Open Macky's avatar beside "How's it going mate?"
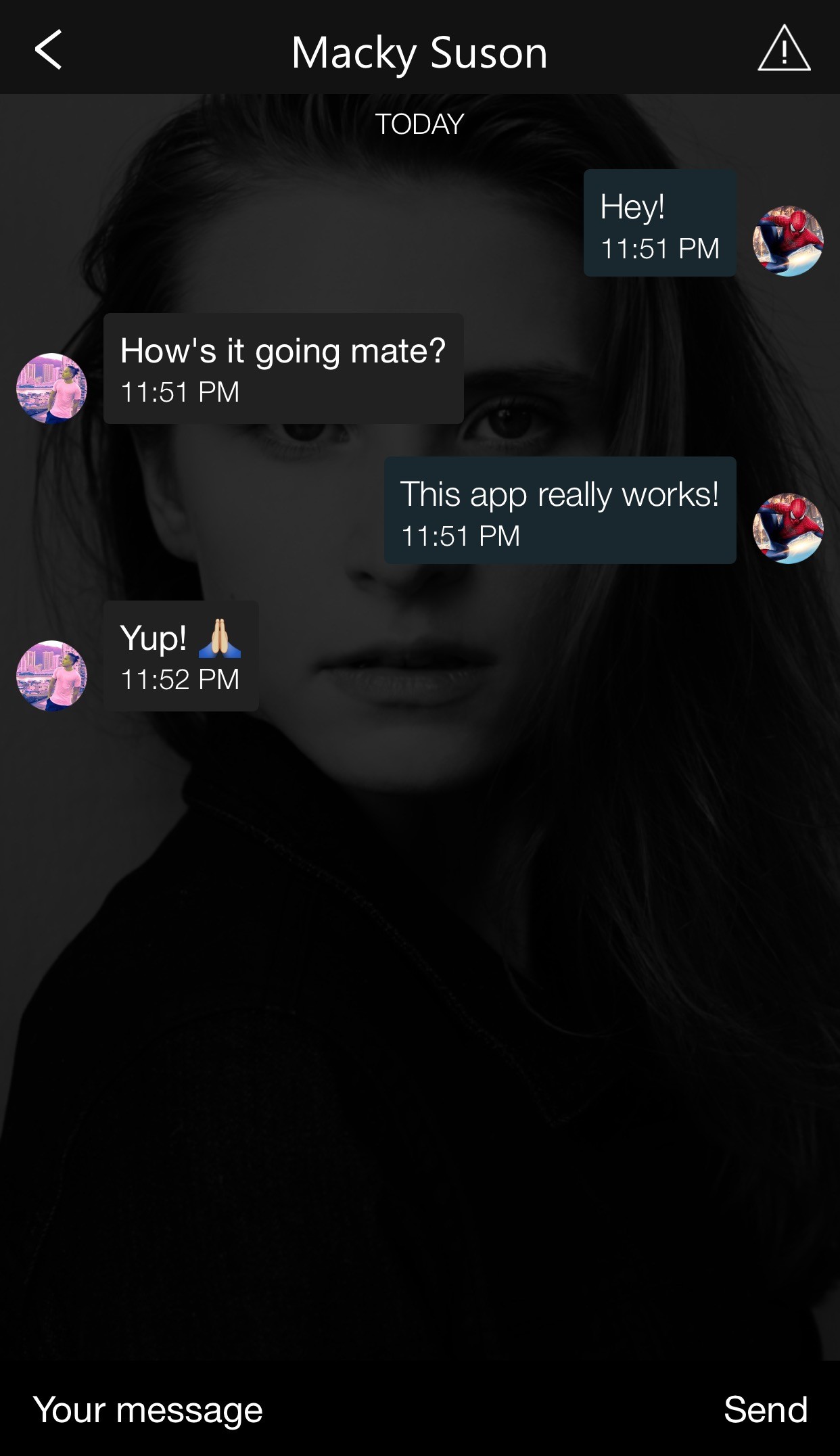The image size is (840, 1456). 52,388
